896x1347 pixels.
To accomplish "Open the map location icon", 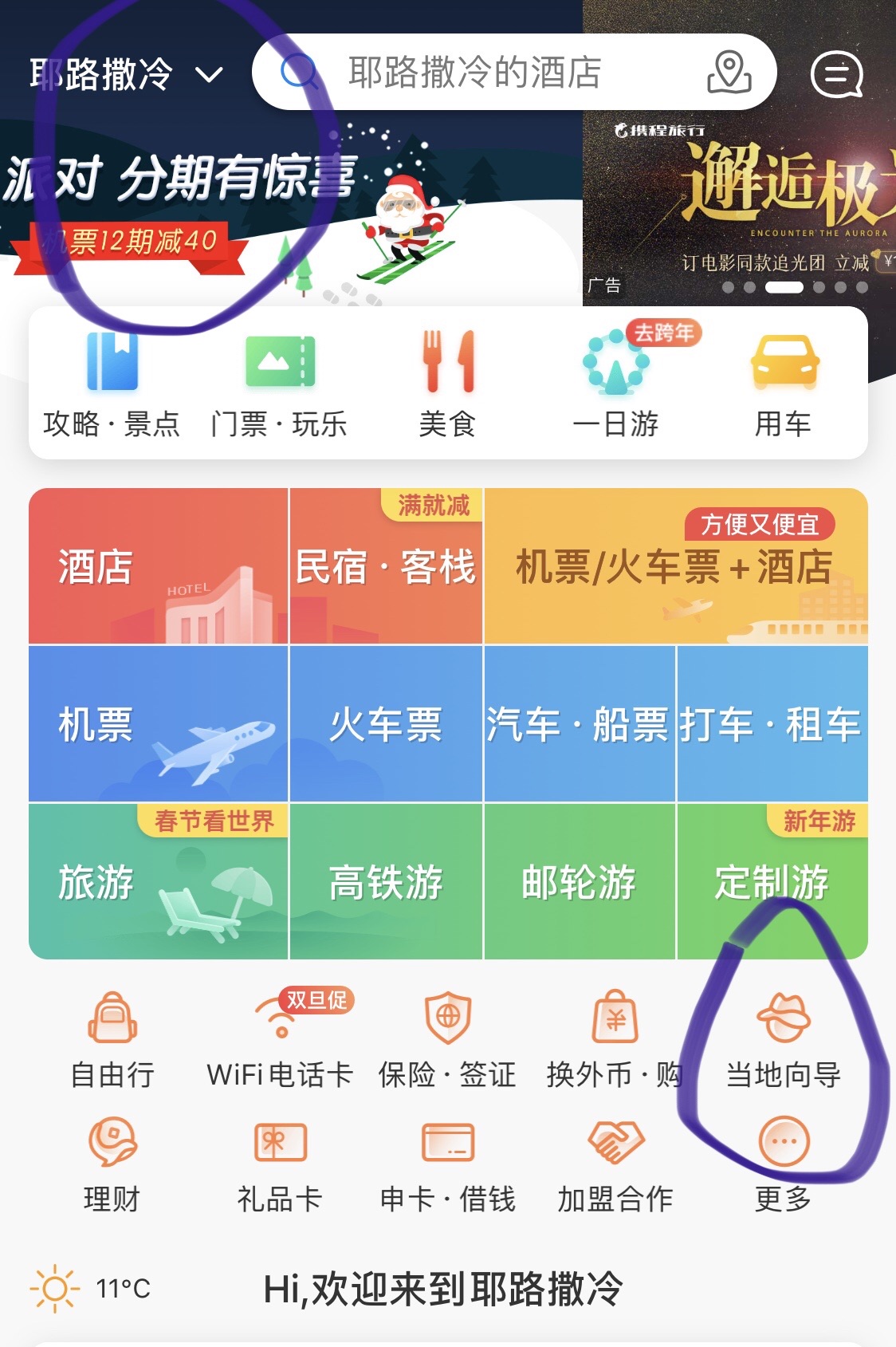I will pyautogui.click(x=729, y=73).
